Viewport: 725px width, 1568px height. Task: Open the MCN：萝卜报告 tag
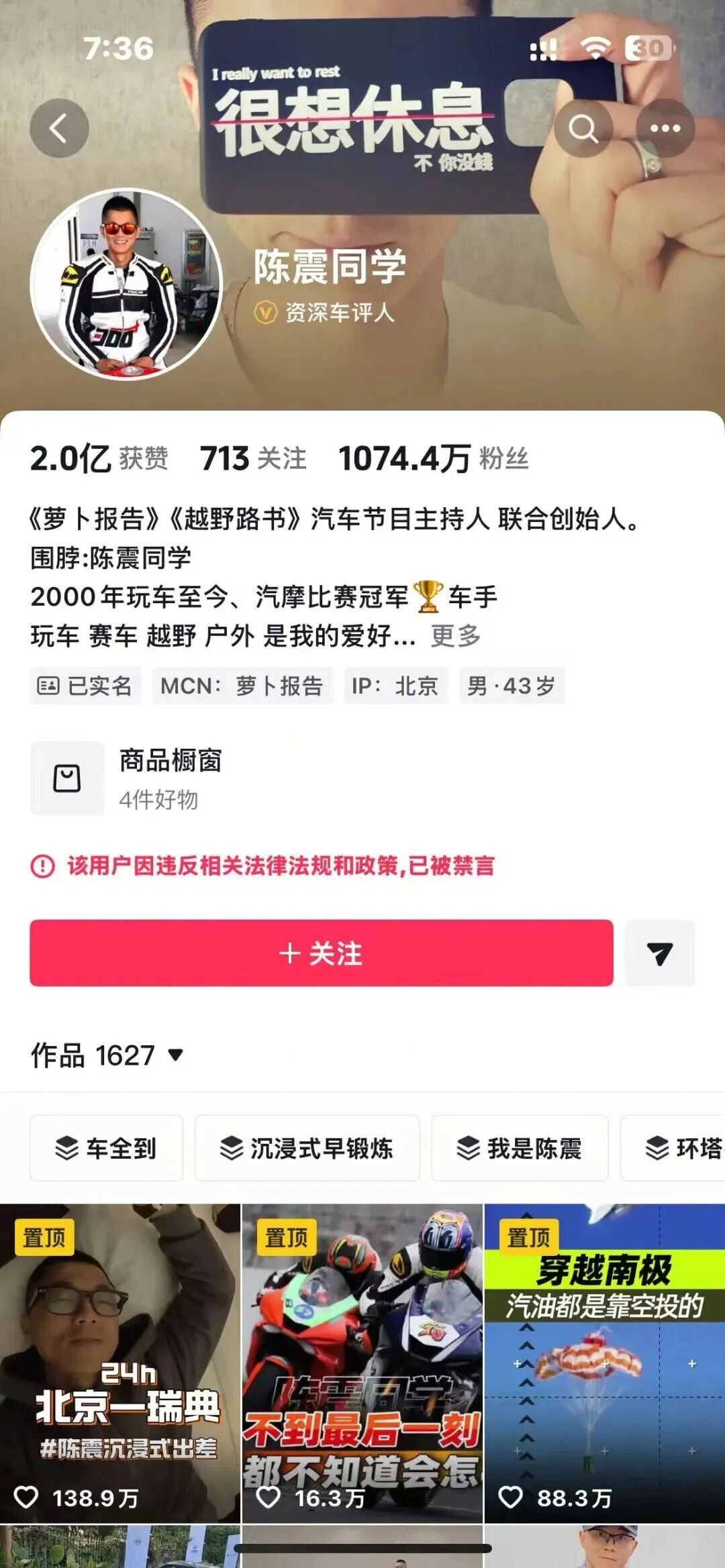click(x=242, y=686)
